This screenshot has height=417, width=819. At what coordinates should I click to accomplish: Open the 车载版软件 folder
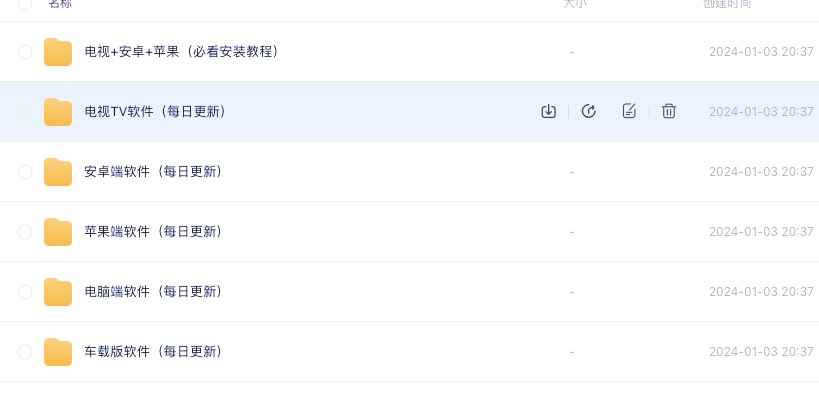[x=153, y=351]
